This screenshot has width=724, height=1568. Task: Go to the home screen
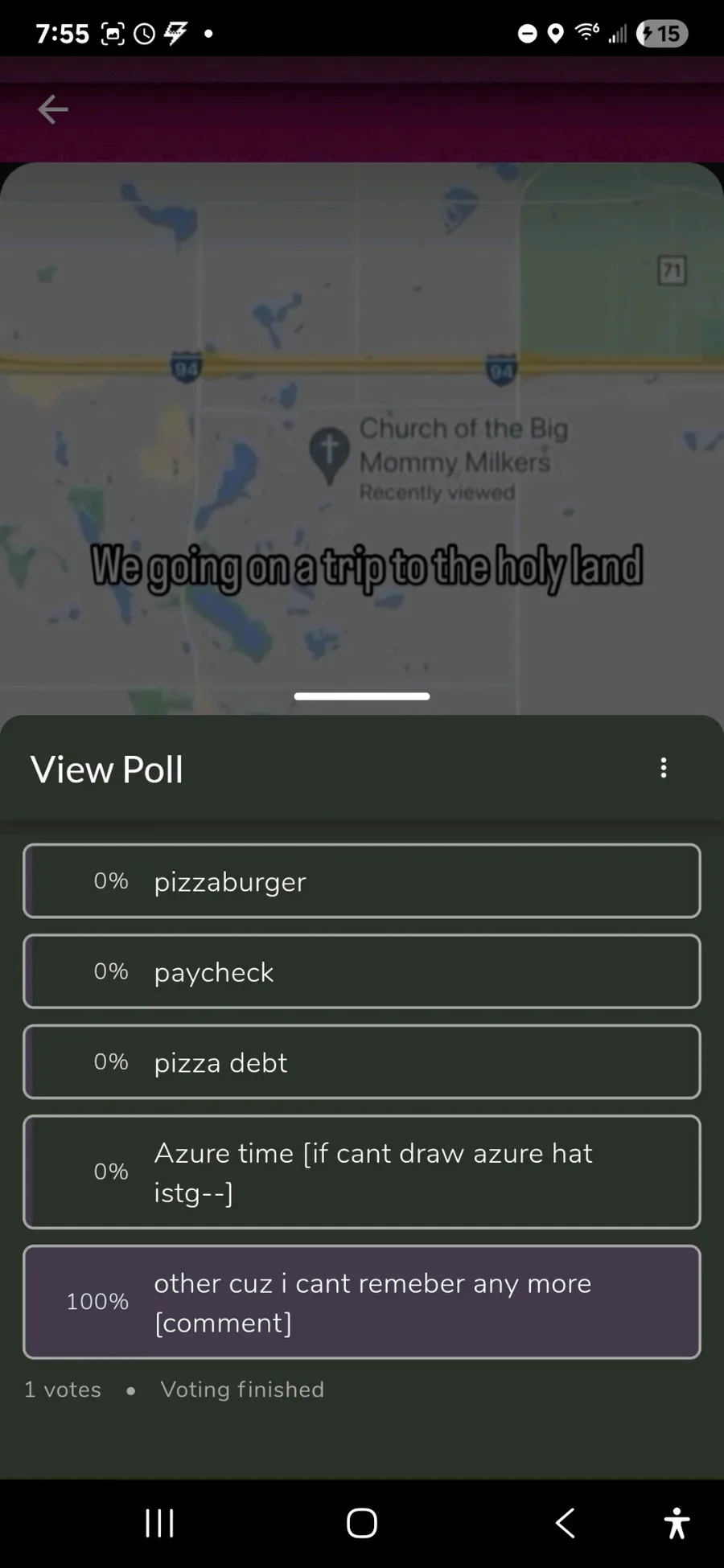click(x=362, y=1523)
